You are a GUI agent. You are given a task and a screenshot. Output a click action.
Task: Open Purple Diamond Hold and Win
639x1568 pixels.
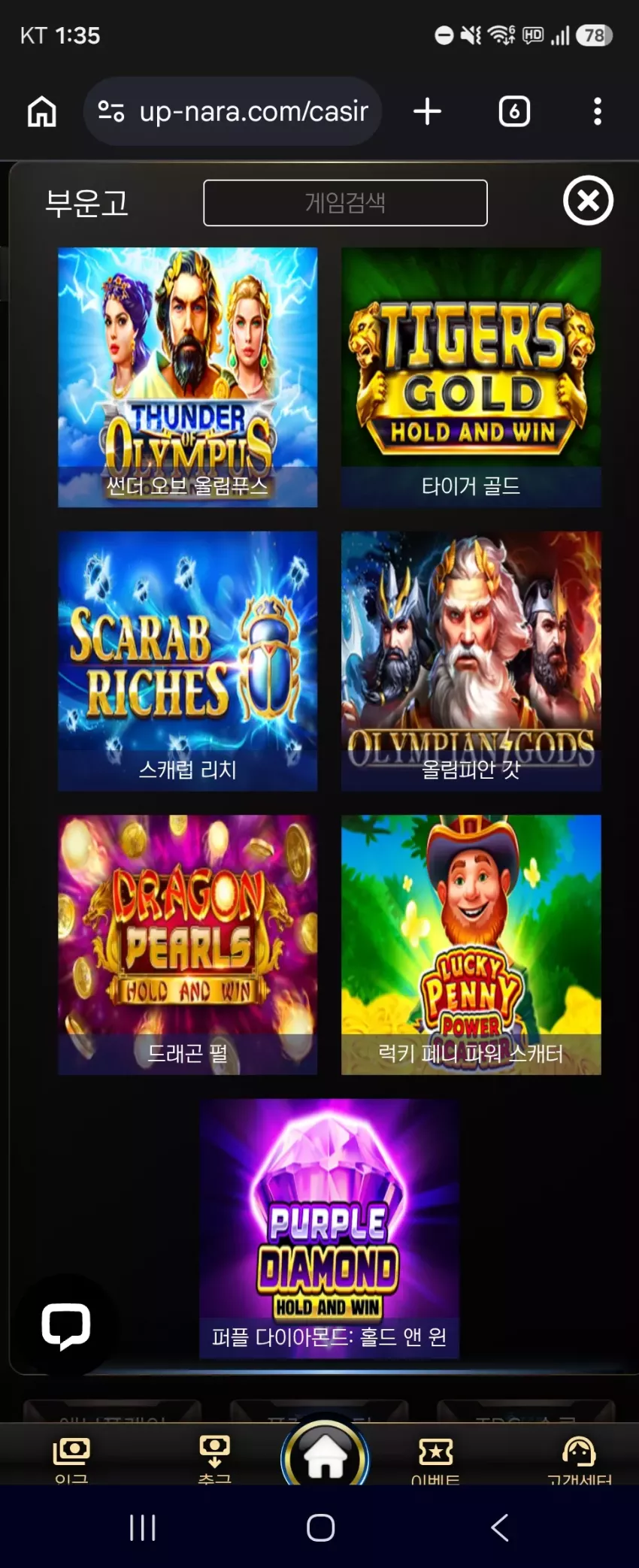click(329, 1228)
